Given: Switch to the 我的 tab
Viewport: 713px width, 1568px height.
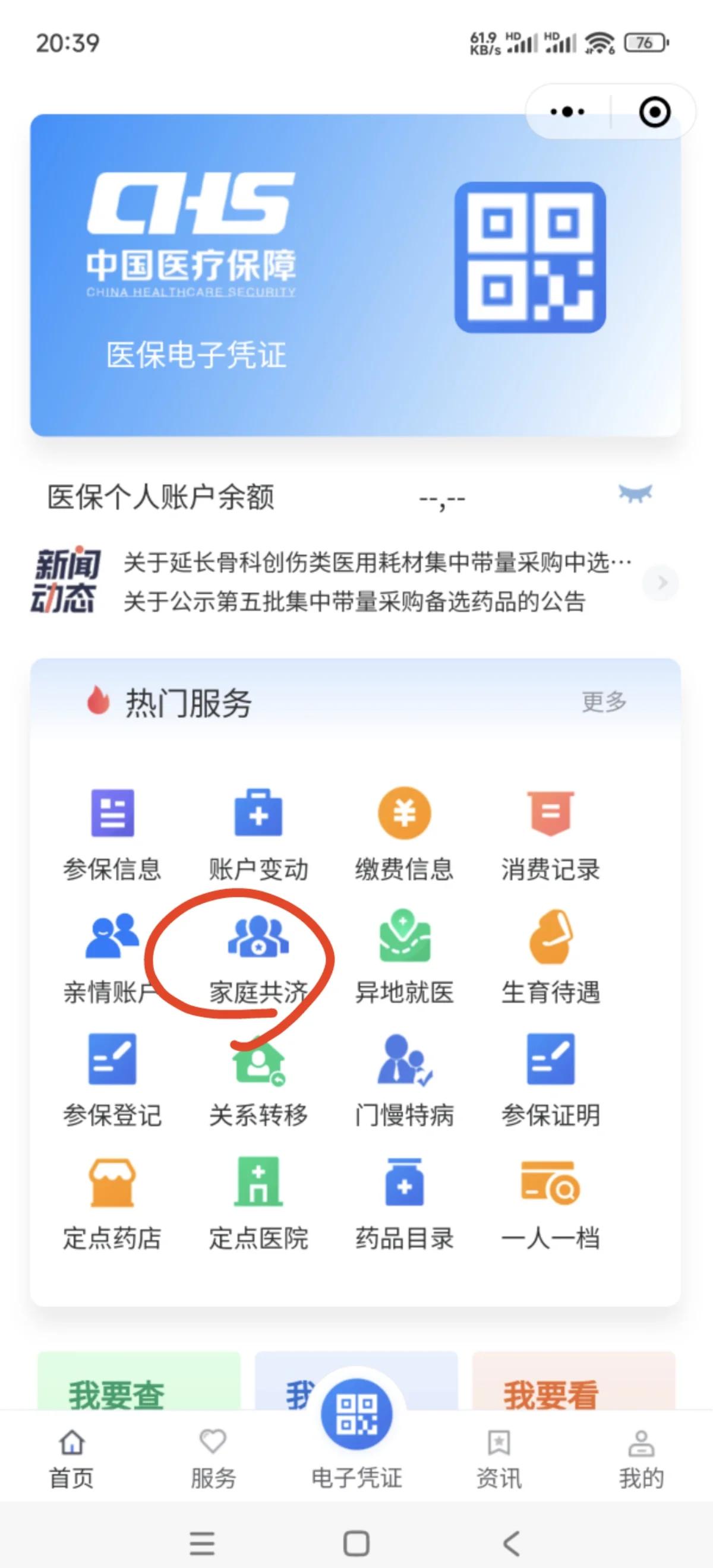Looking at the screenshot, I should 641,1460.
